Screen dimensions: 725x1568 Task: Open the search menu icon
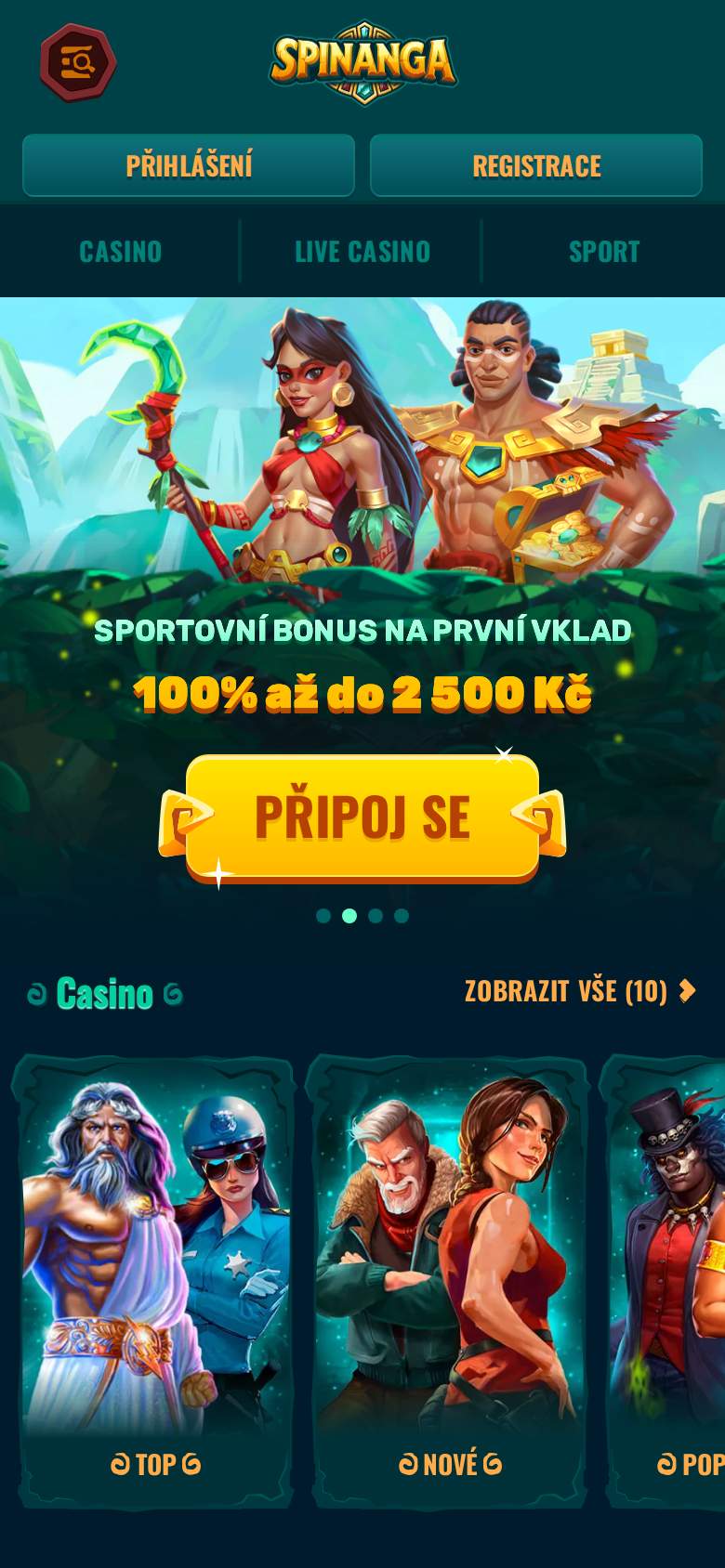click(78, 62)
